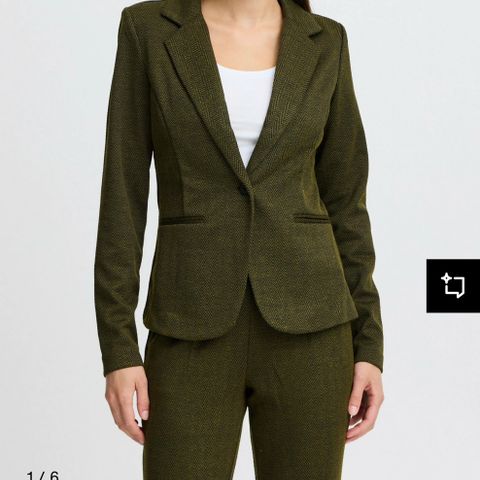Tap the black sparkle chat icon button

(453, 286)
